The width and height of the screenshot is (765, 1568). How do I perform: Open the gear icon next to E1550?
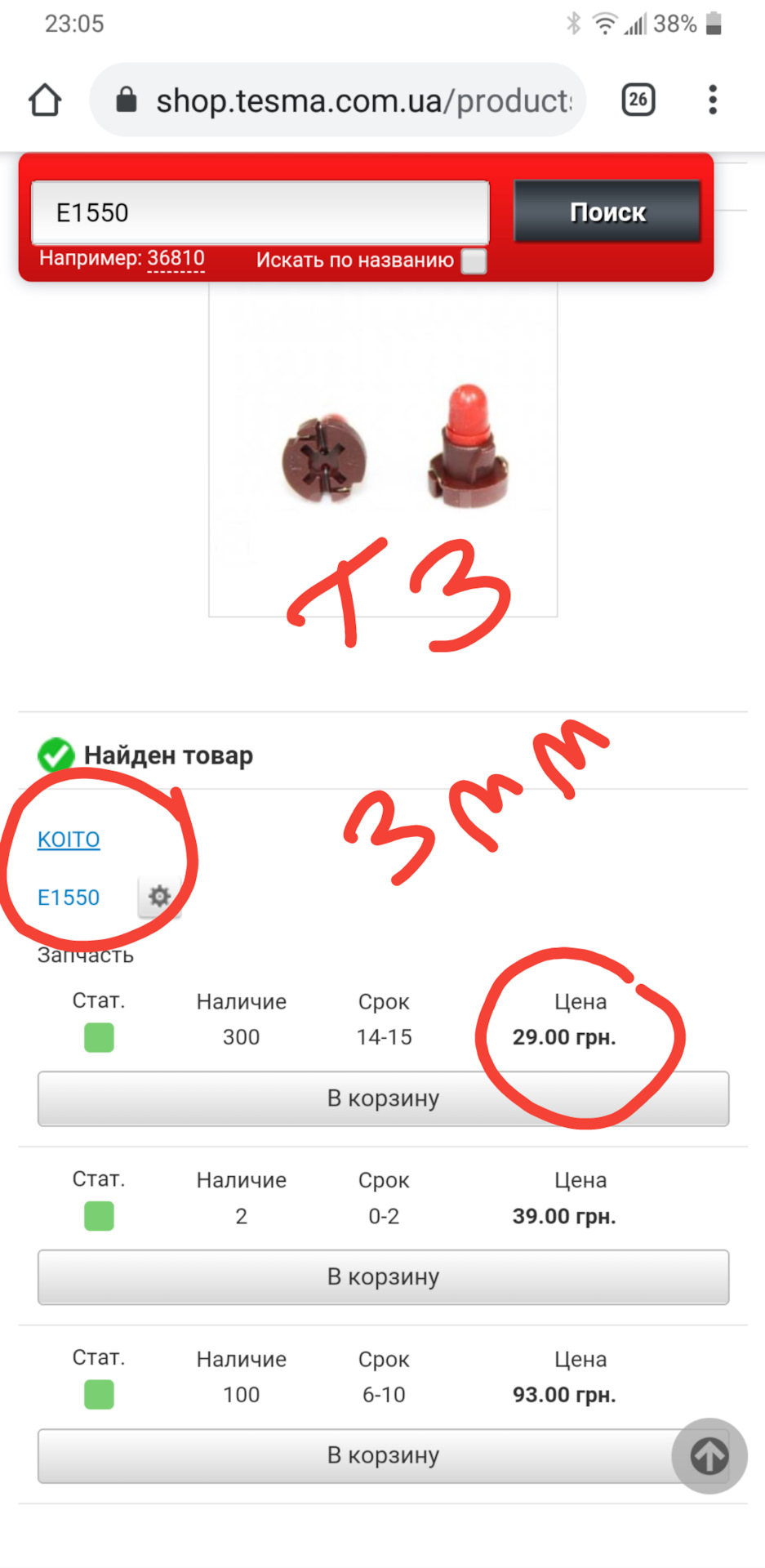click(159, 897)
